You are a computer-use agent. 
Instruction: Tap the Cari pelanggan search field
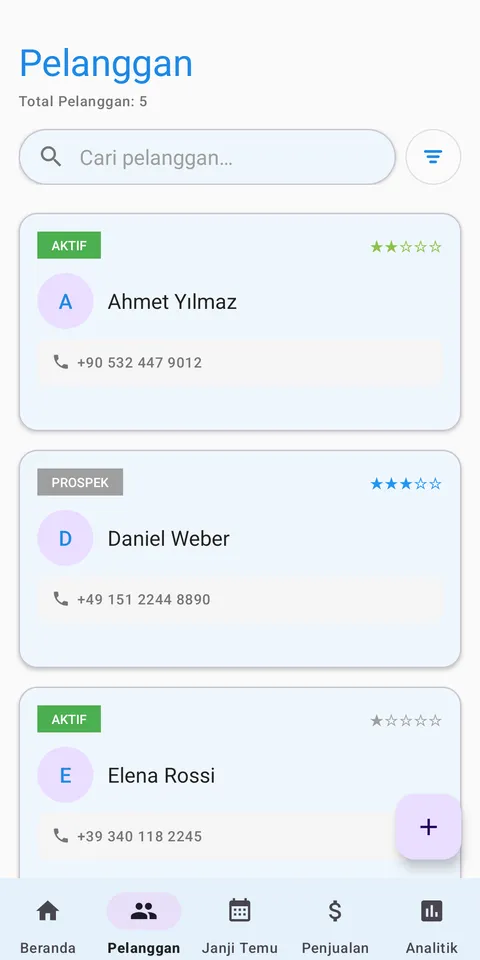(207, 157)
